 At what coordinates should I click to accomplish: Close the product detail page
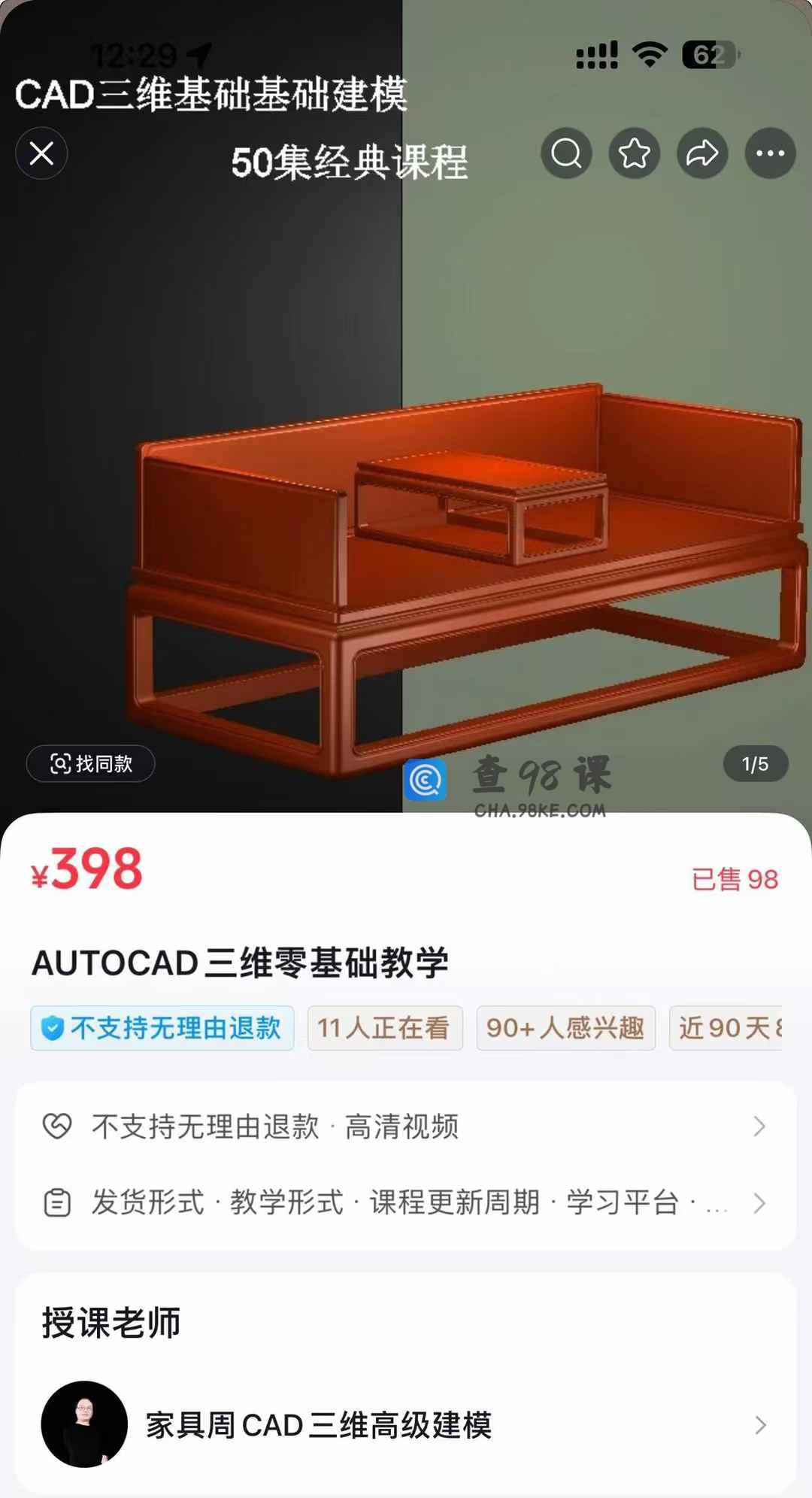[41, 153]
